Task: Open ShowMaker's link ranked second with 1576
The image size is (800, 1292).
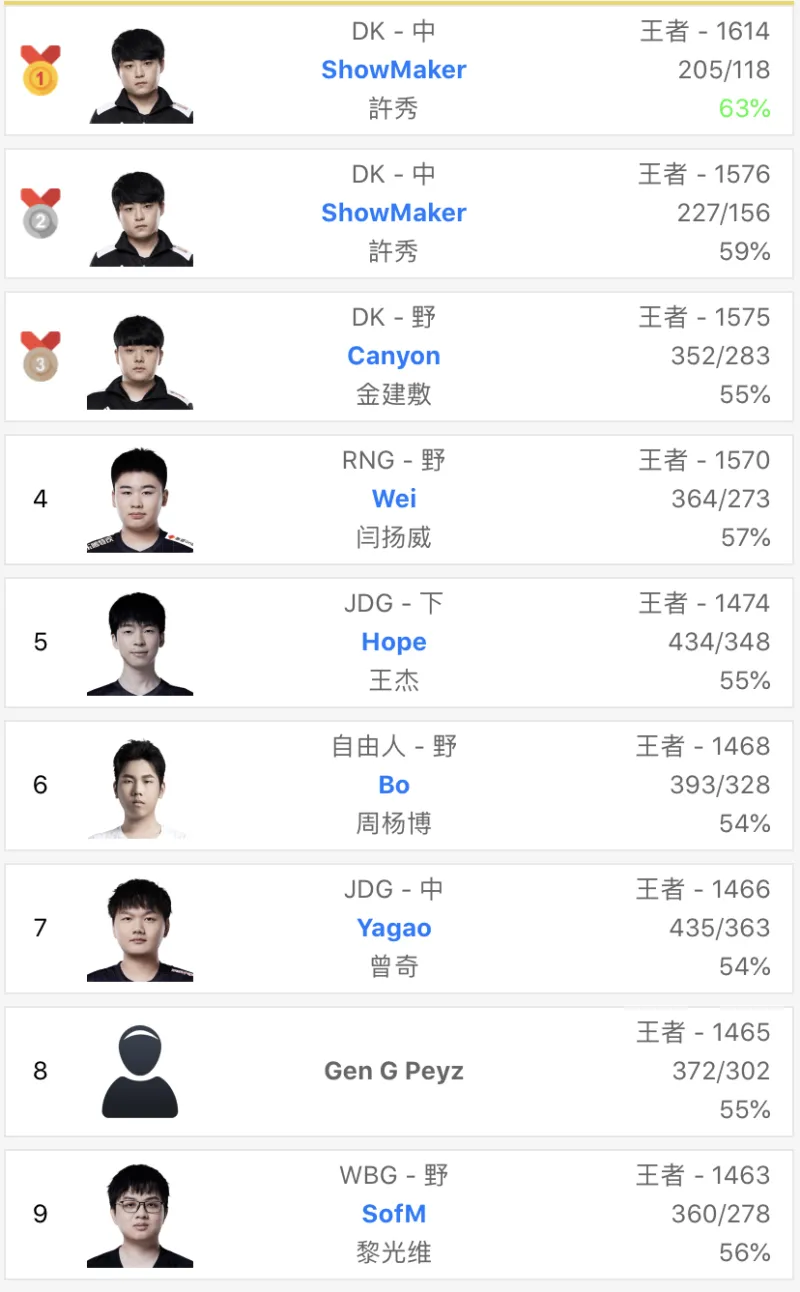Action: (393, 213)
